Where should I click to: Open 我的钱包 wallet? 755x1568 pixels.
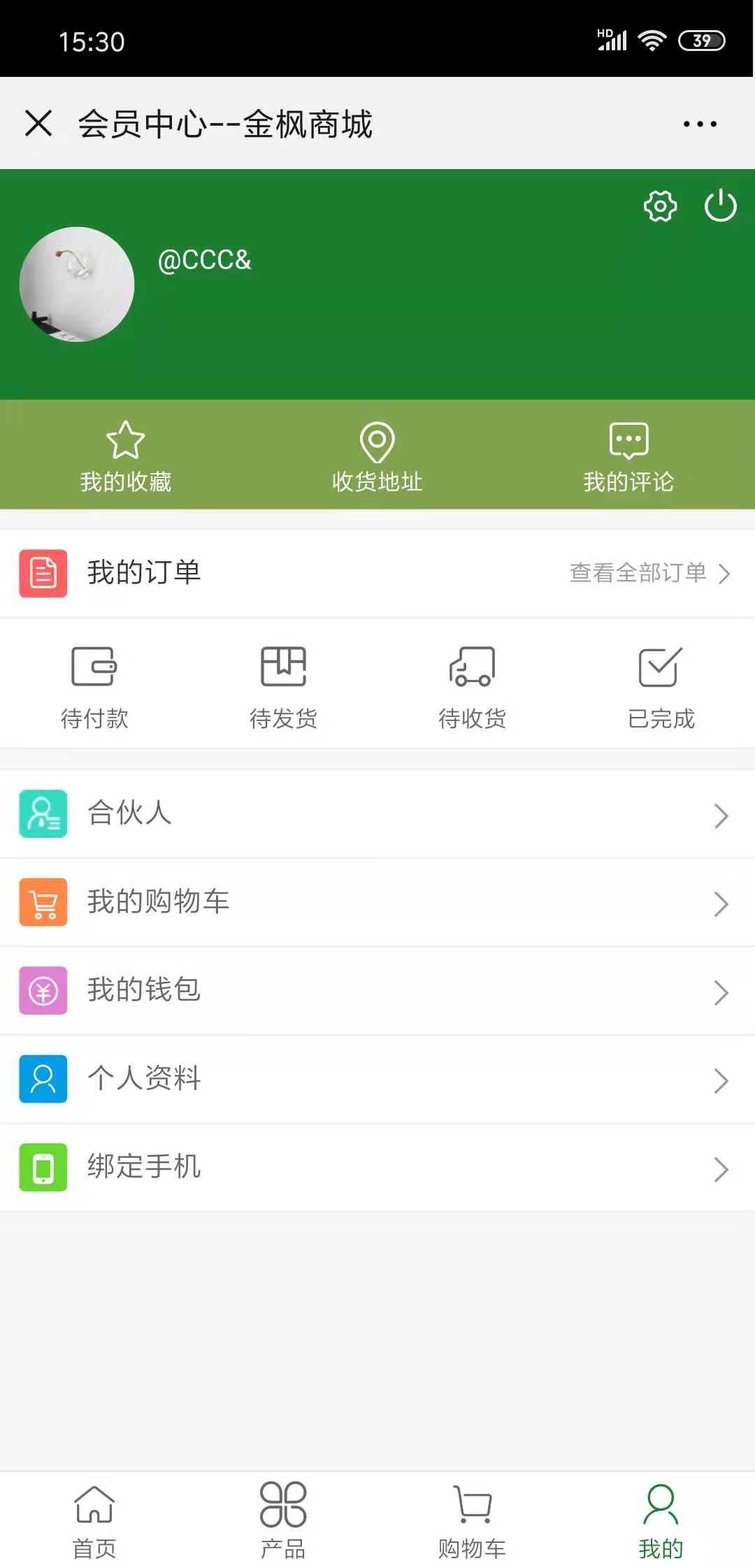tap(377, 991)
